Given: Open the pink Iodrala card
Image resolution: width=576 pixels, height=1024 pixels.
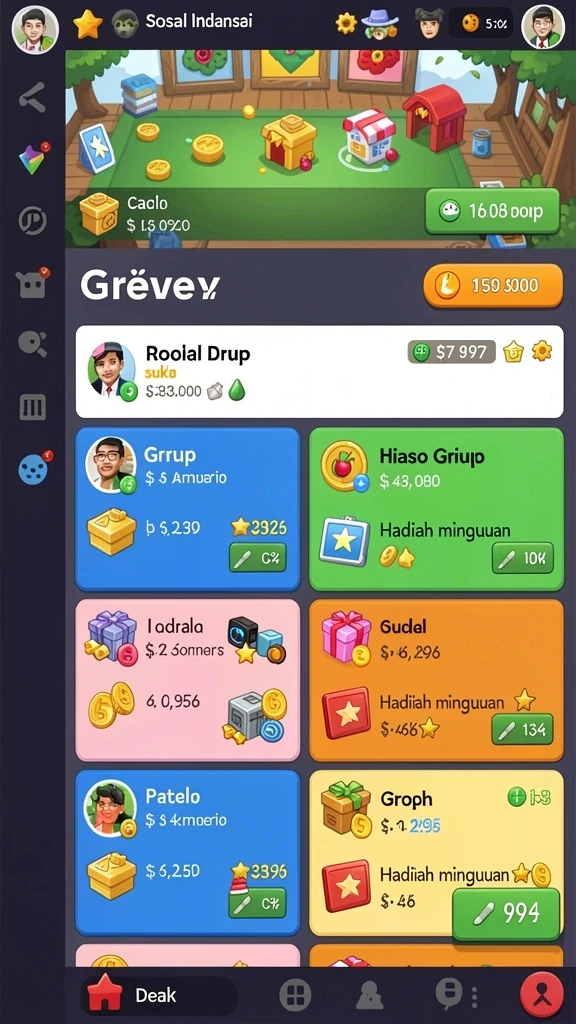Looking at the screenshot, I should click(187, 680).
